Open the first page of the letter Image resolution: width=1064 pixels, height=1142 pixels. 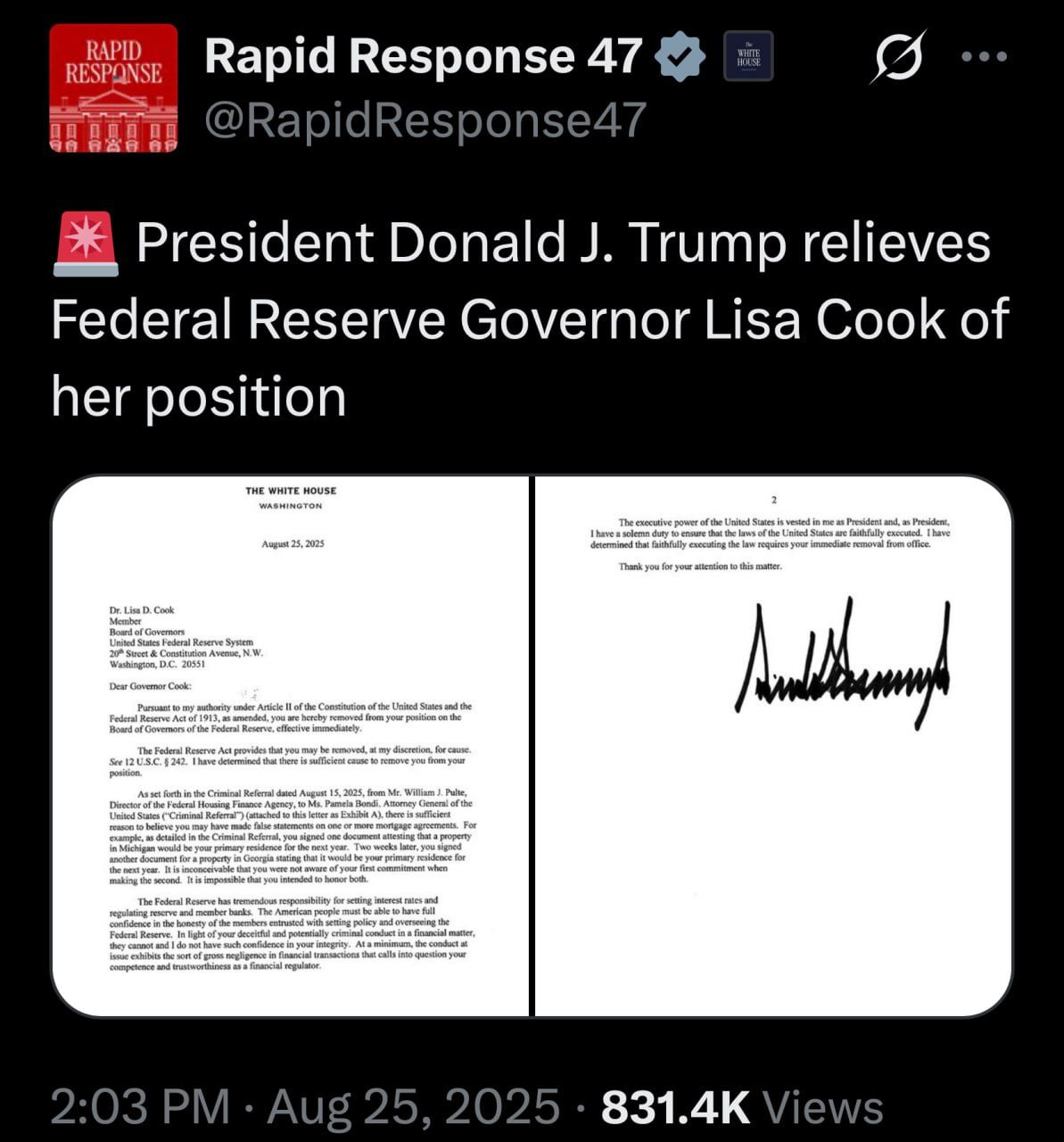(291, 746)
